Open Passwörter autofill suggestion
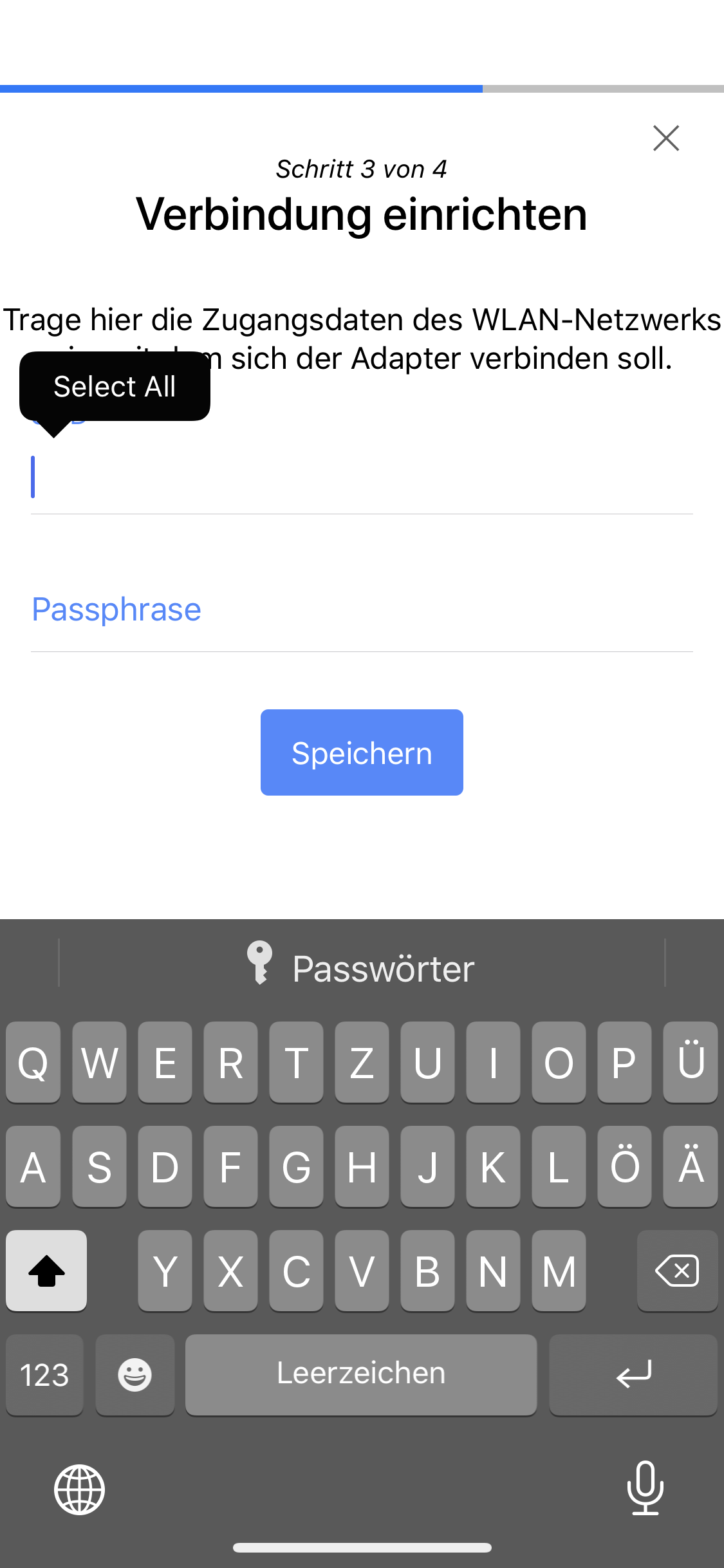724x1568 pixels. click(x=362, y=968)
